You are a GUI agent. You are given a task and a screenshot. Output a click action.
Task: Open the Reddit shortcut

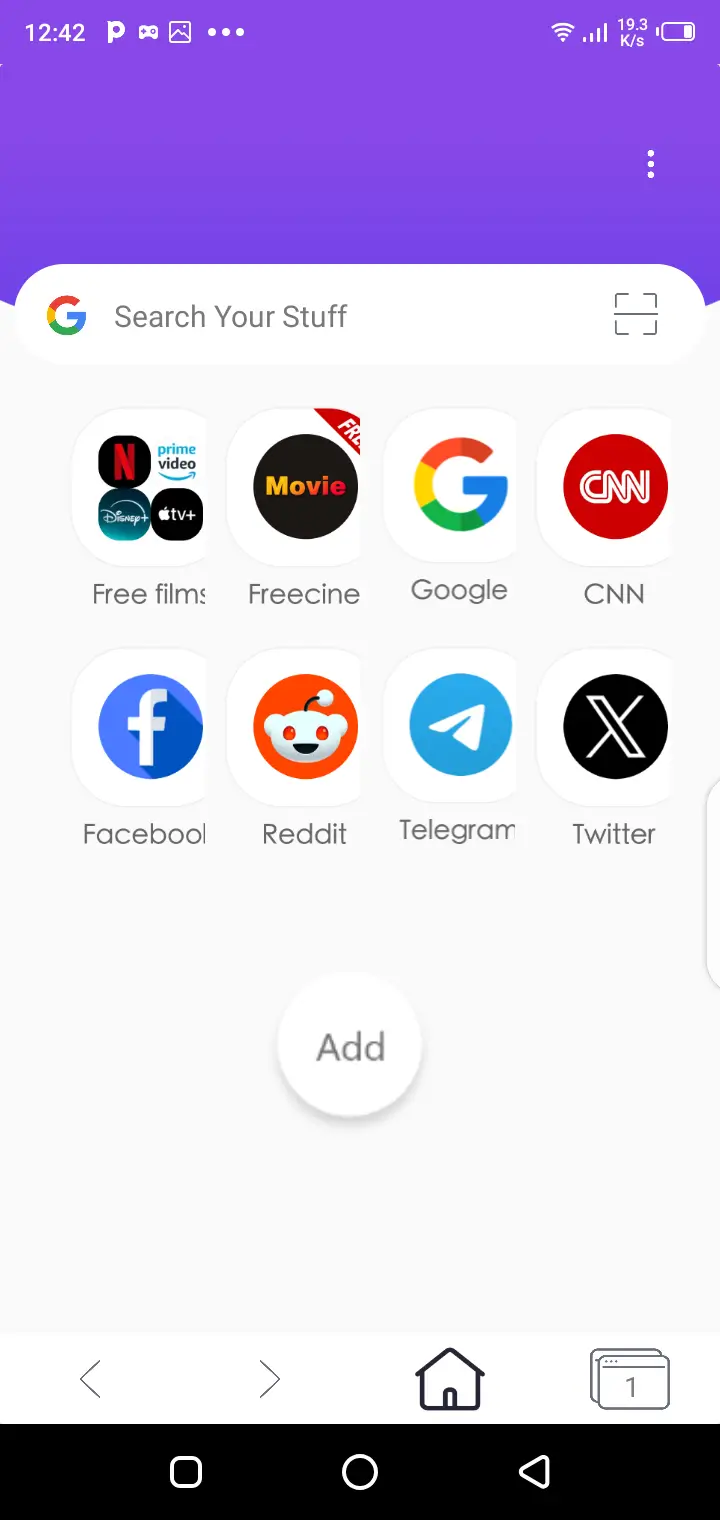point(304,727)
